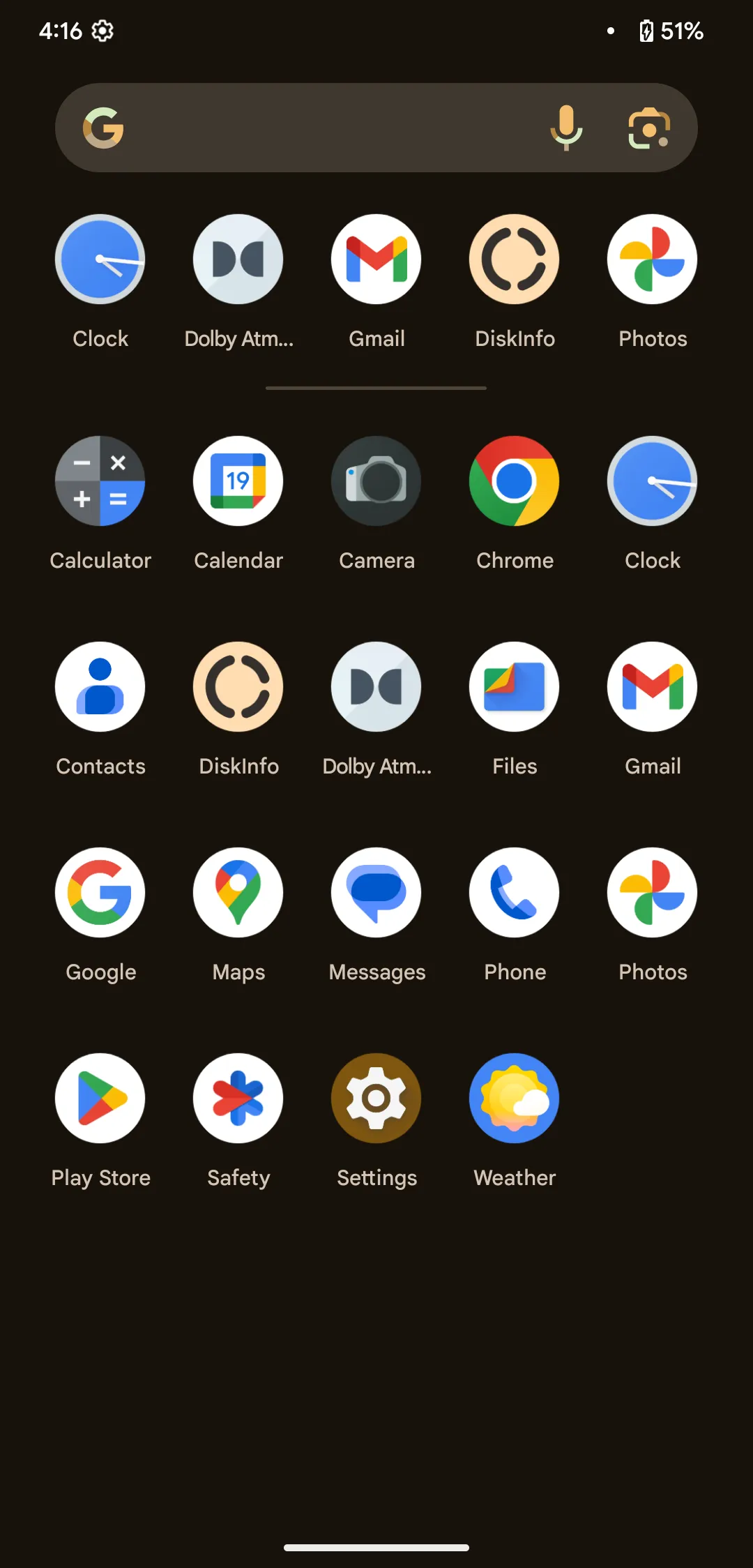Open Photos from the suggested apps row
753x1568 pixels.
(x=653, y=259)
